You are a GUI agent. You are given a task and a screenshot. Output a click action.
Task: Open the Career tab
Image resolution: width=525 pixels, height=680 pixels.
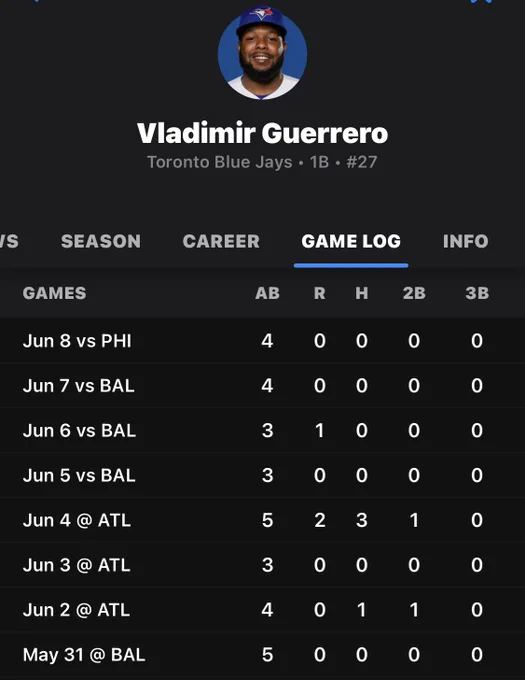(221, 242)
